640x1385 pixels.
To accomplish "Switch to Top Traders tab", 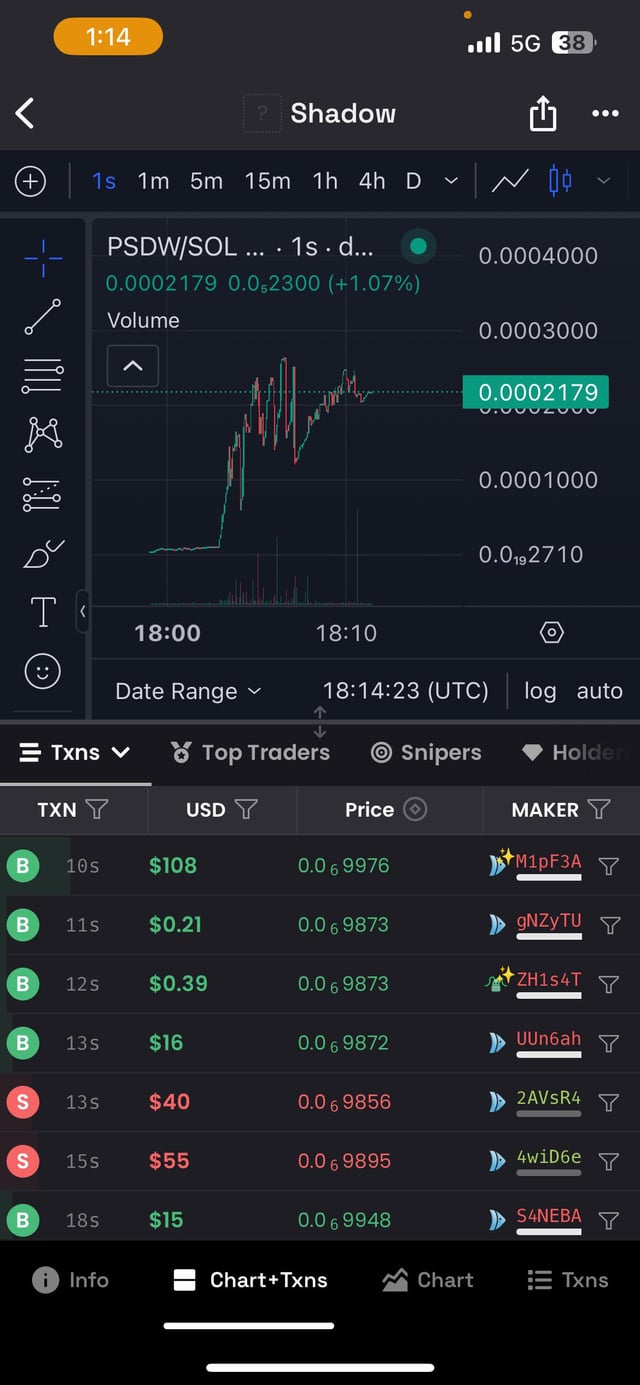I will [250, 753].
